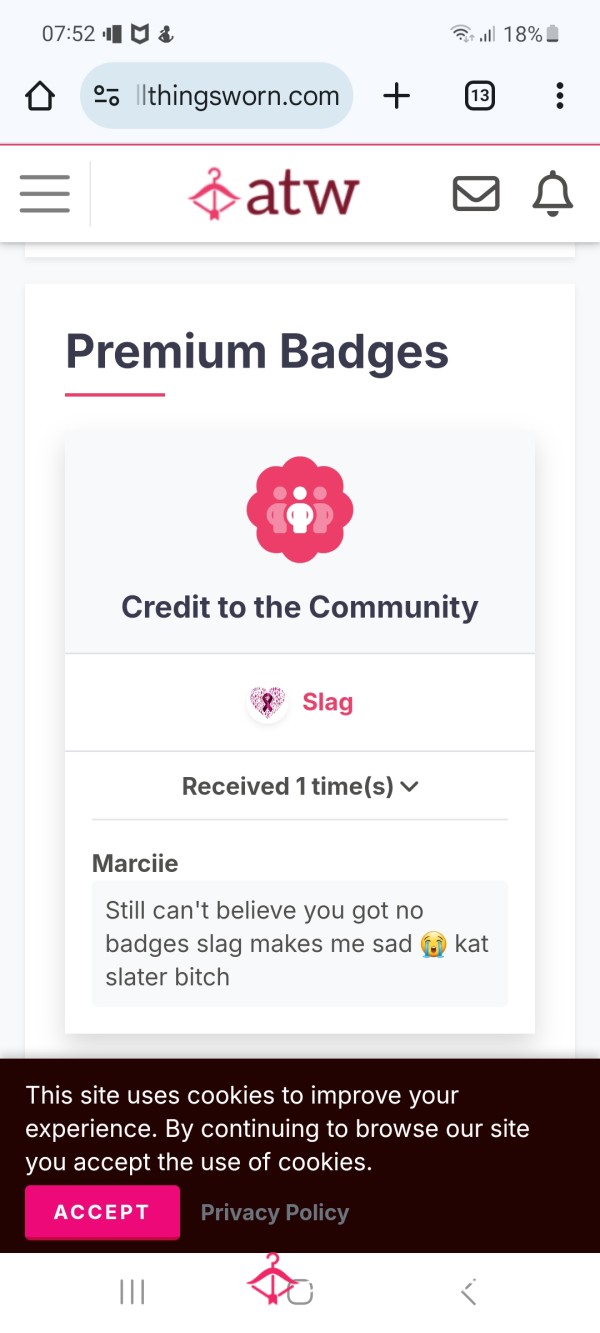
Task: Open the browser overflow menu
Action: point(559,96)
